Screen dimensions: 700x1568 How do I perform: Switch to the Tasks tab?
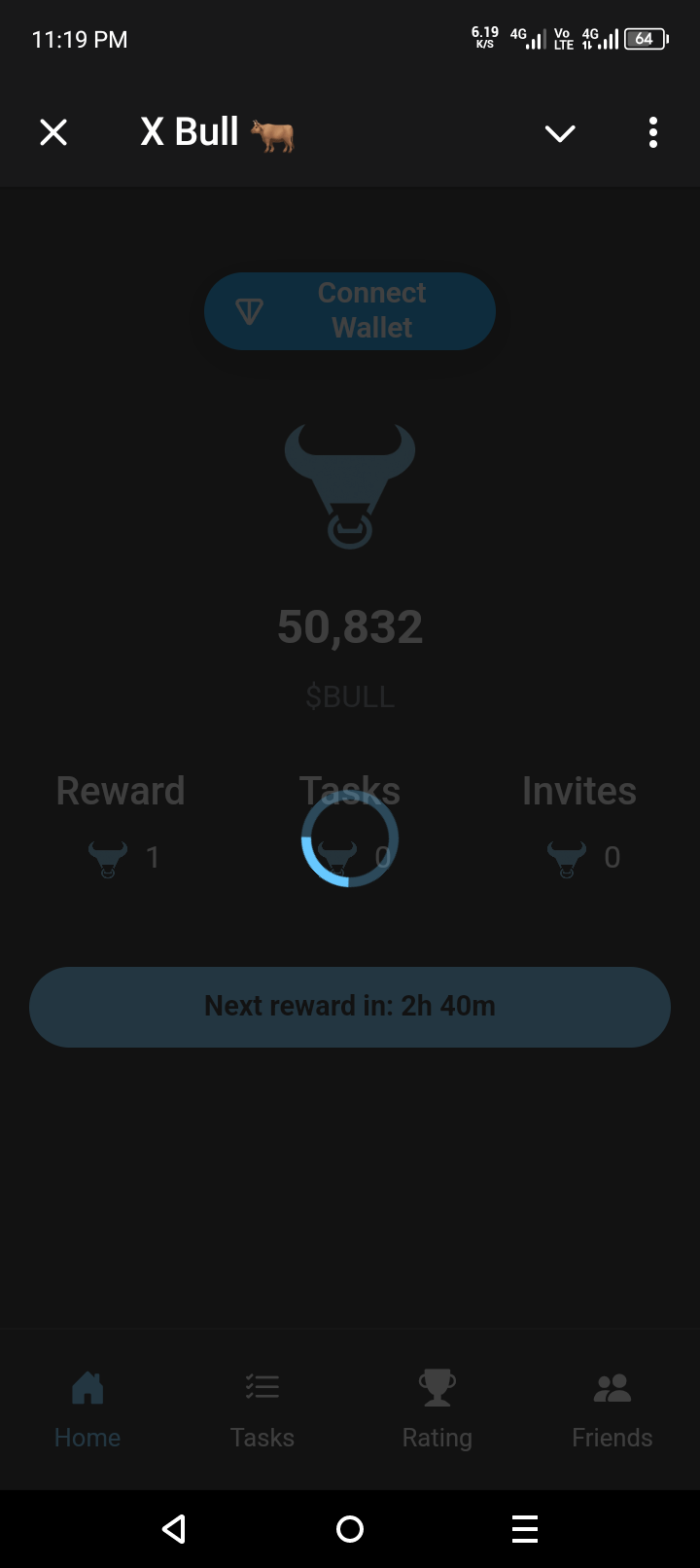[262, 1409]
